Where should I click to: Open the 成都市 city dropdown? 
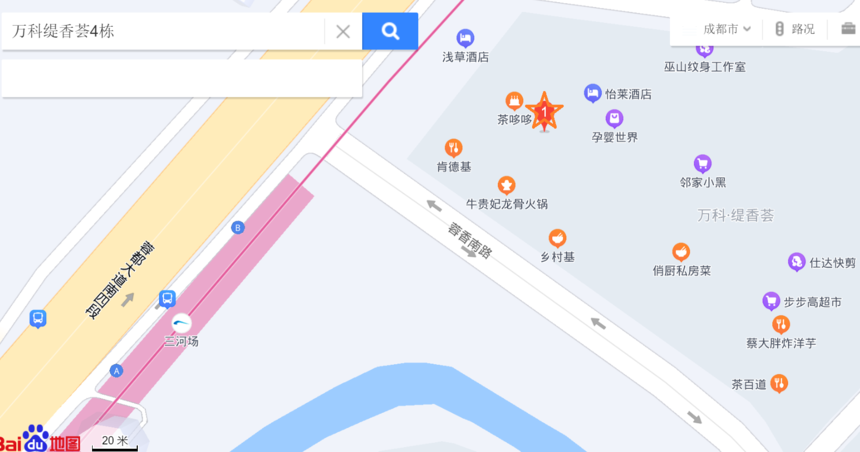click(x=727, y=29)
